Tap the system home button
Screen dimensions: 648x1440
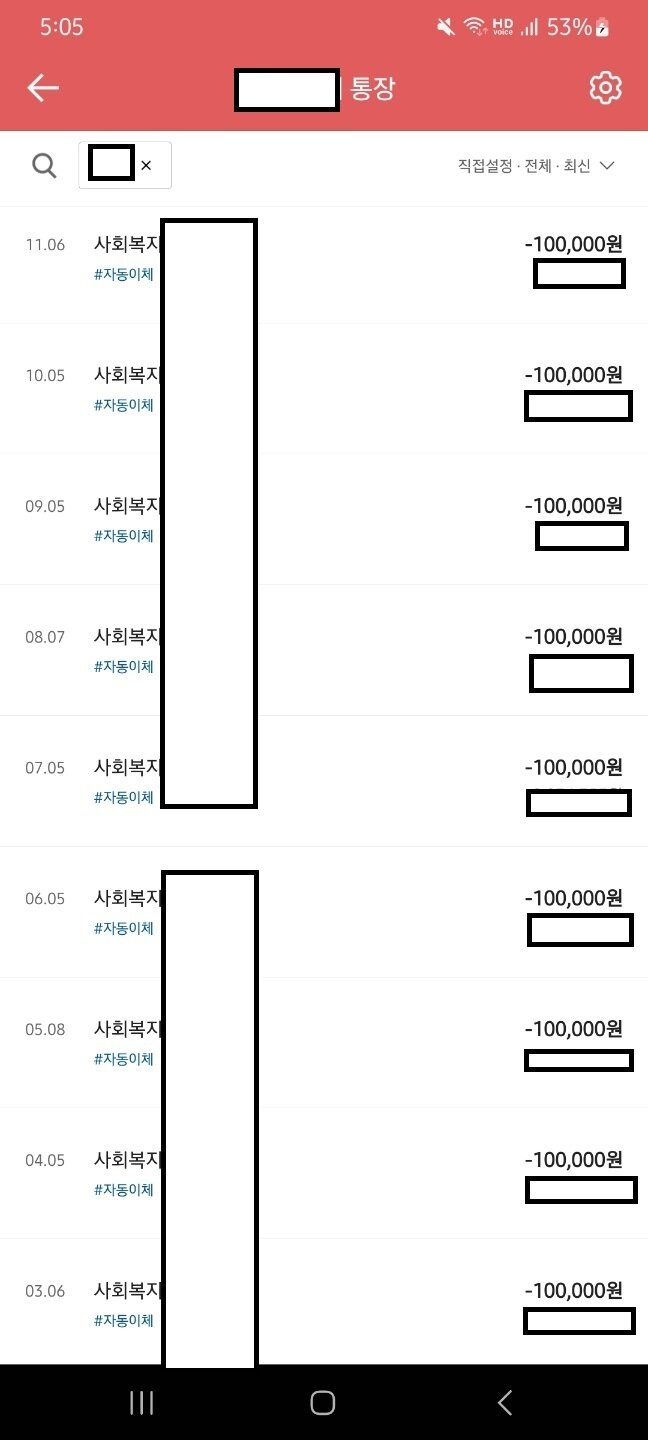(322, 1403)
